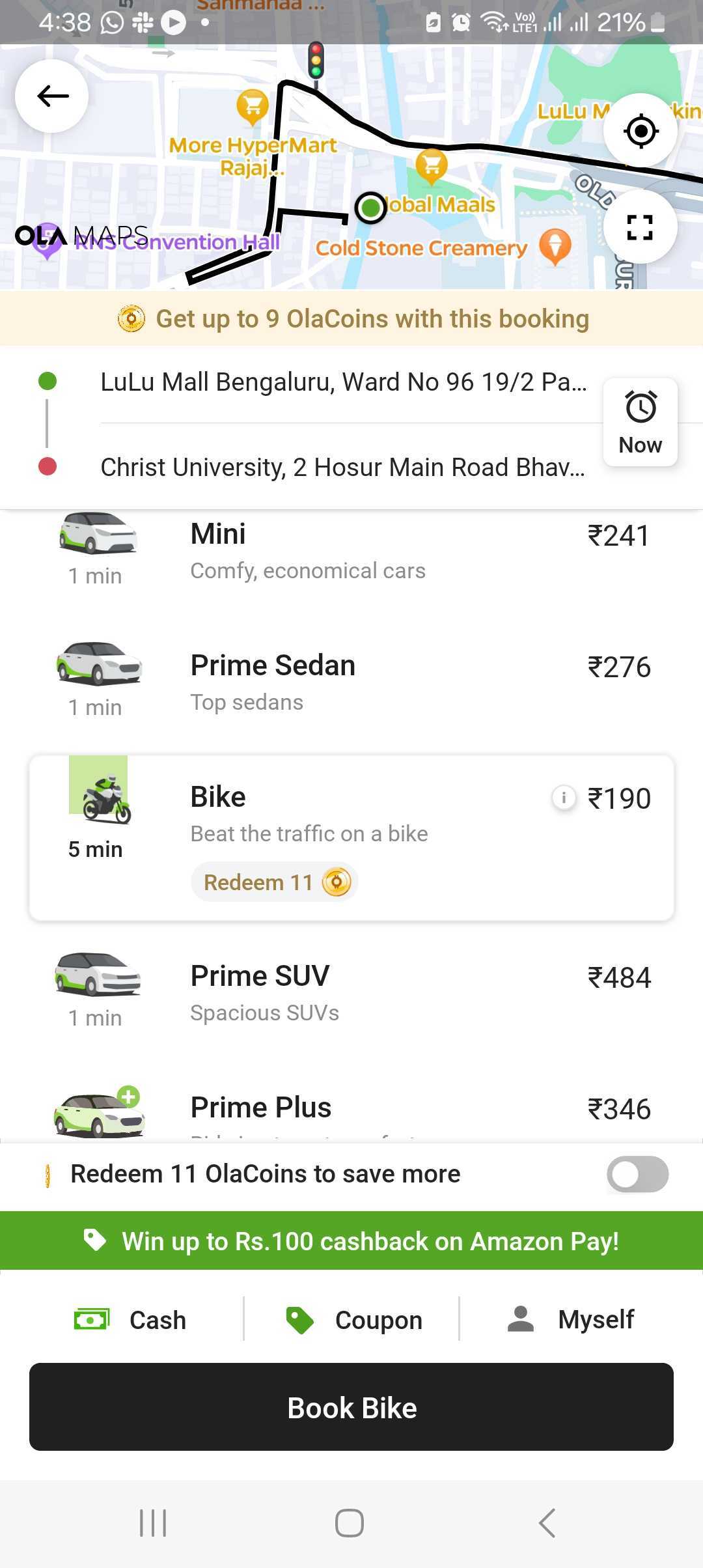Open the Amazon Pay cashback banner
Viewport: 703px width, 1568px height.
[351, 1239]
